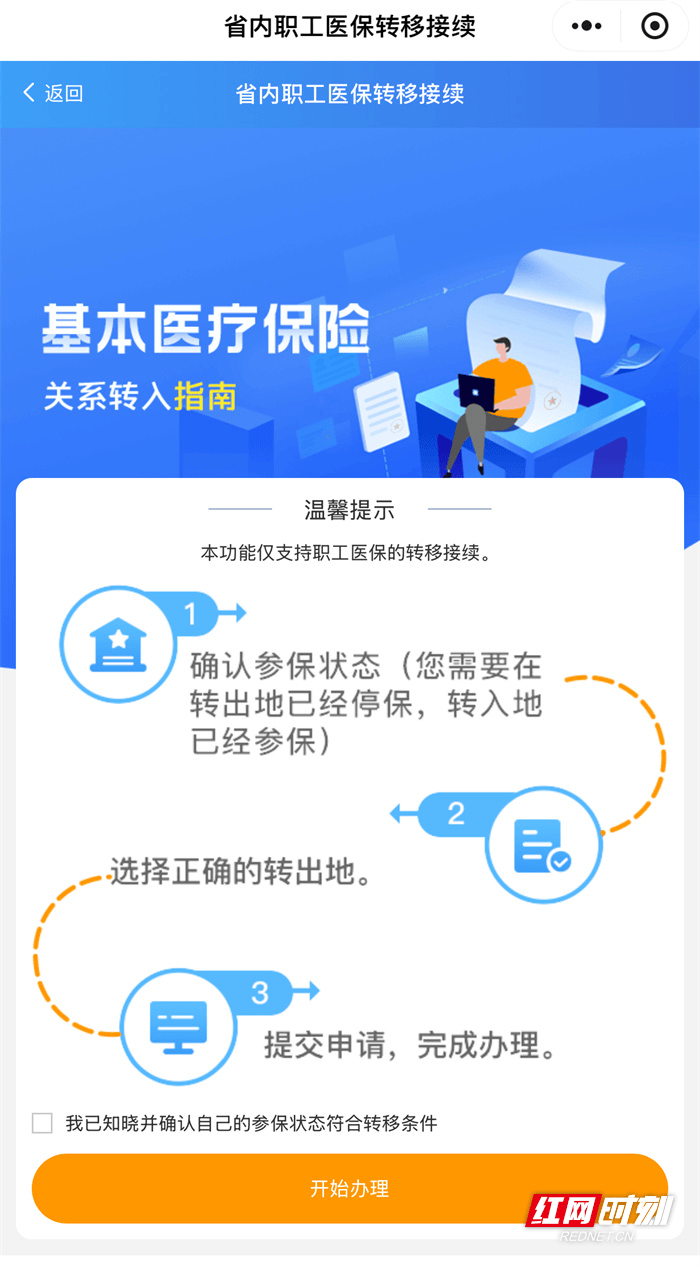Image resolution: width=700 pixels, height=1267 pixels.
Task: Check the 我已知晓并确认 agreement checkbox
Action: click(42, 1123)
